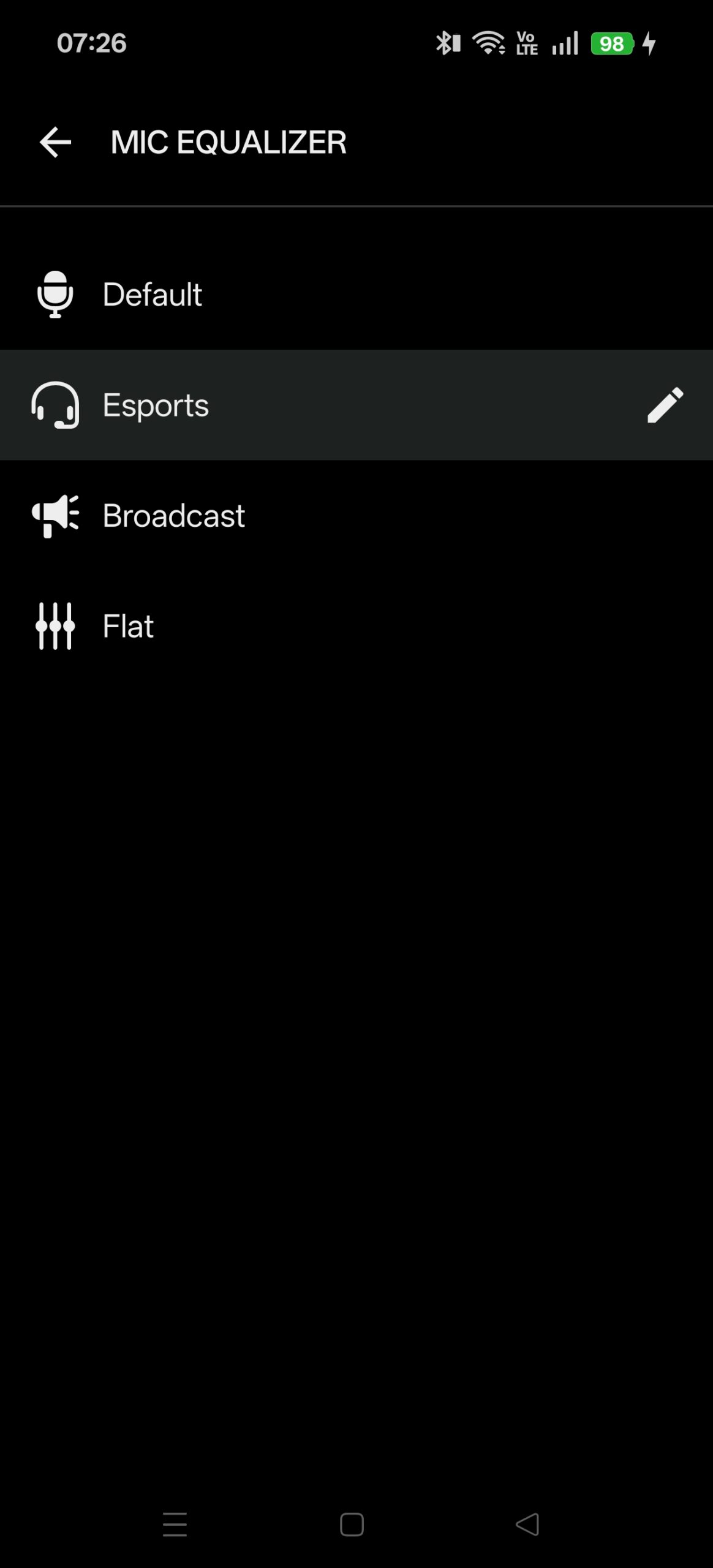
Task: Tap the system home button
Action: pyautogui.click(x=352, y=1525)
